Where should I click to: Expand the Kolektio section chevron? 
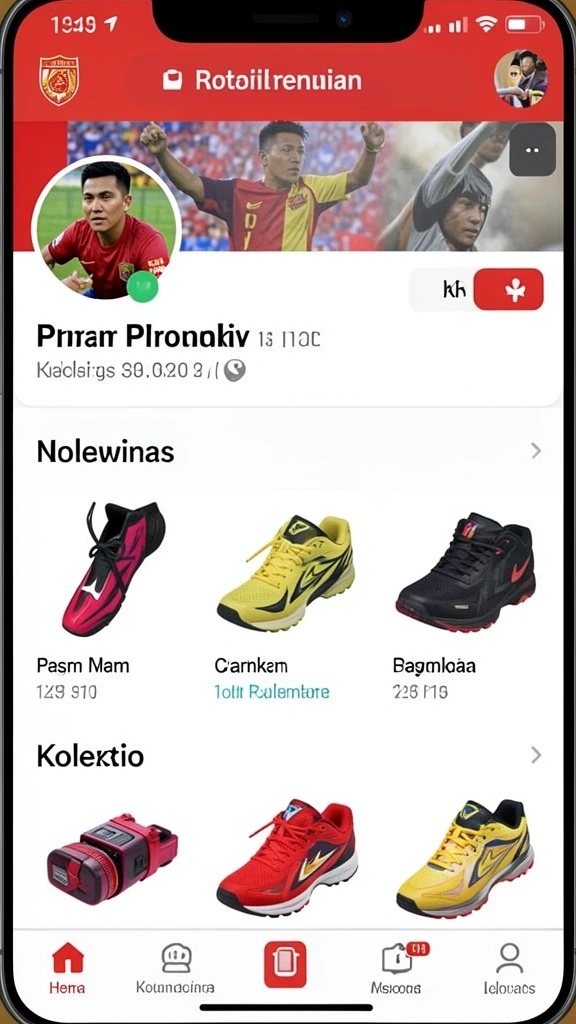click(x=536, y=756)
